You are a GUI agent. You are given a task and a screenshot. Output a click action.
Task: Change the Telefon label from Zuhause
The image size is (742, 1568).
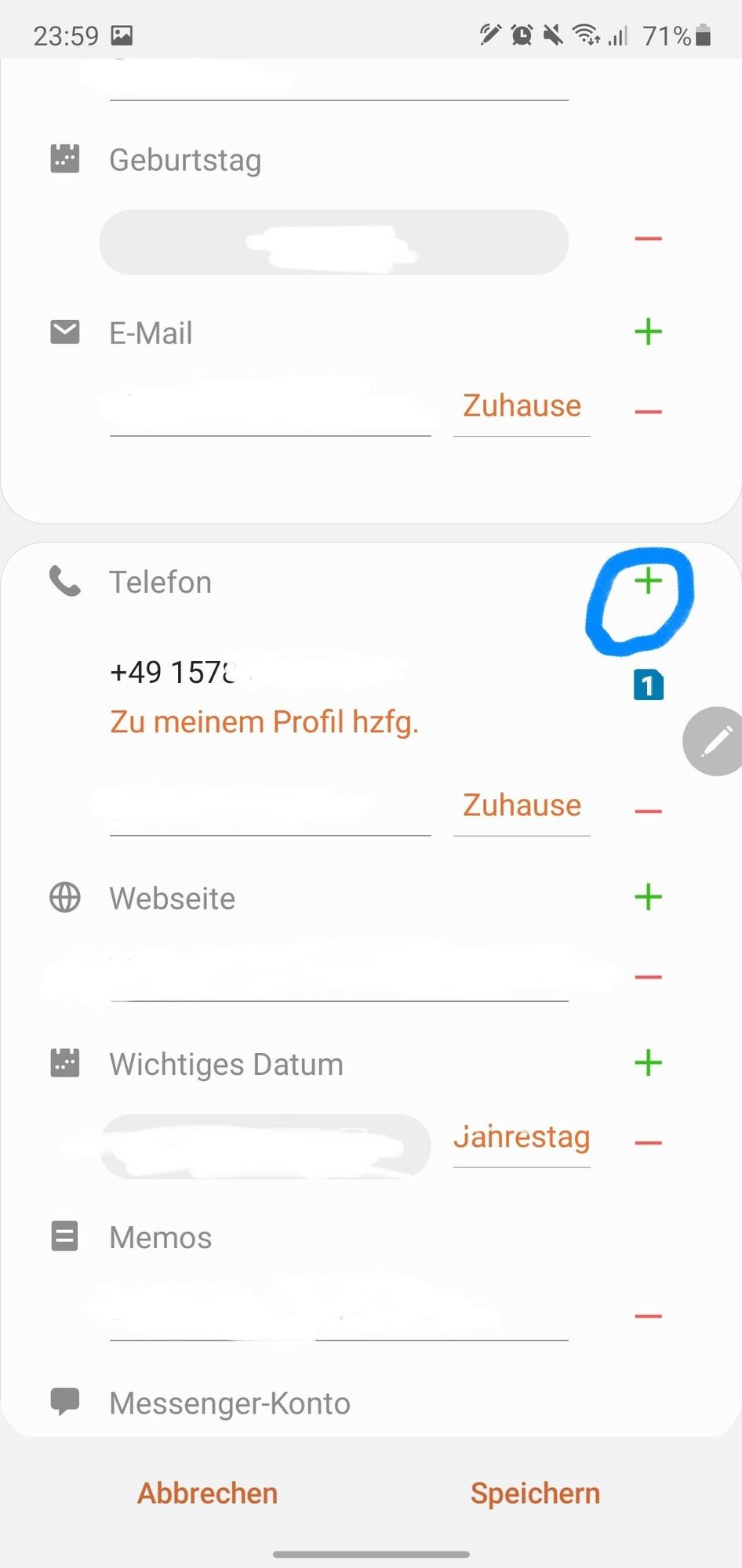click(x=522, y=806)
